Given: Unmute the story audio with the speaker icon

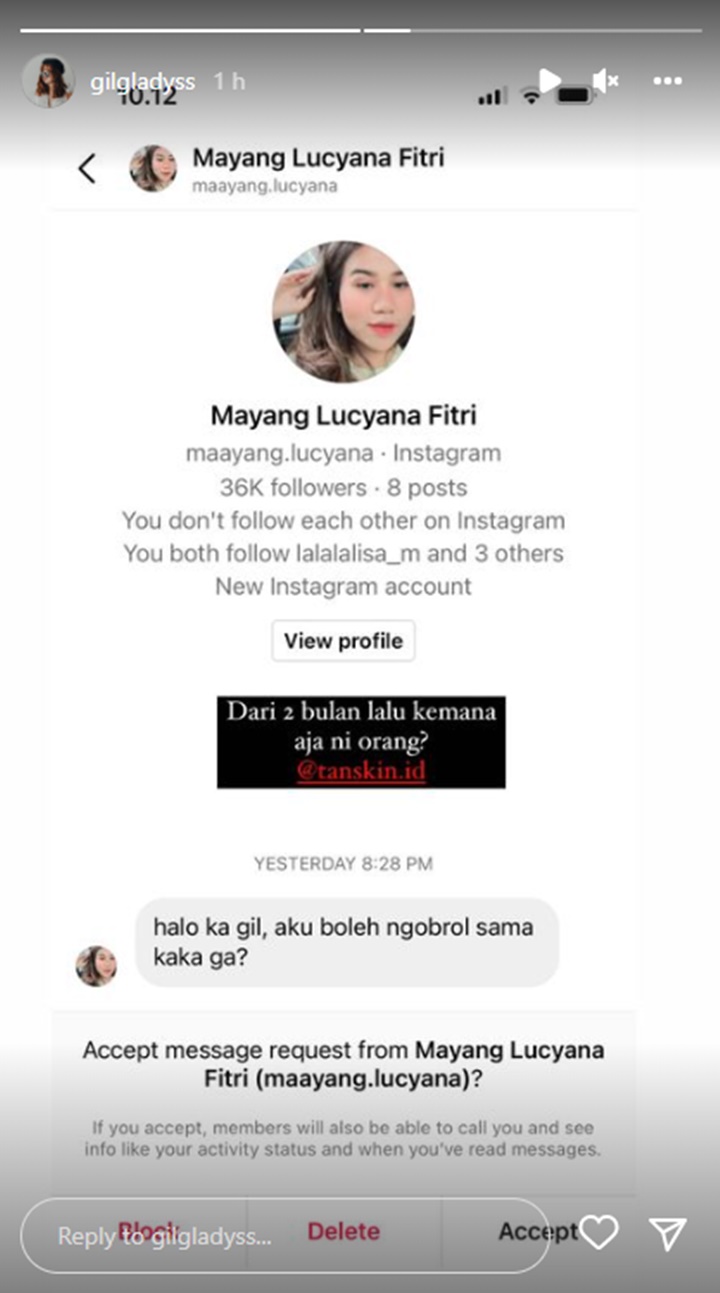Looking at the screenshot, I should pyautogui.click(x=603, y=79).
